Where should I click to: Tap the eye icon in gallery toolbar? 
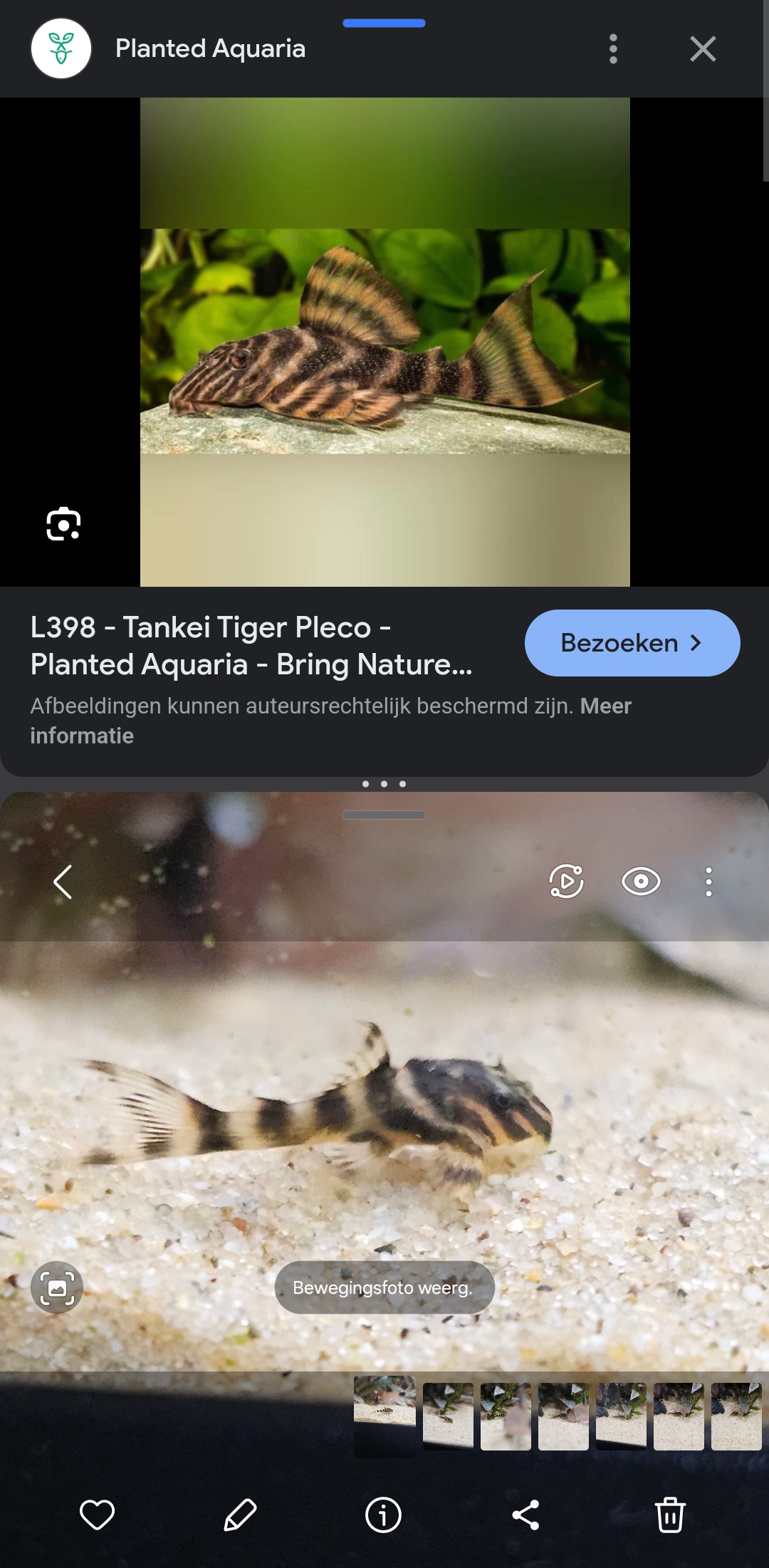point(641,882)
